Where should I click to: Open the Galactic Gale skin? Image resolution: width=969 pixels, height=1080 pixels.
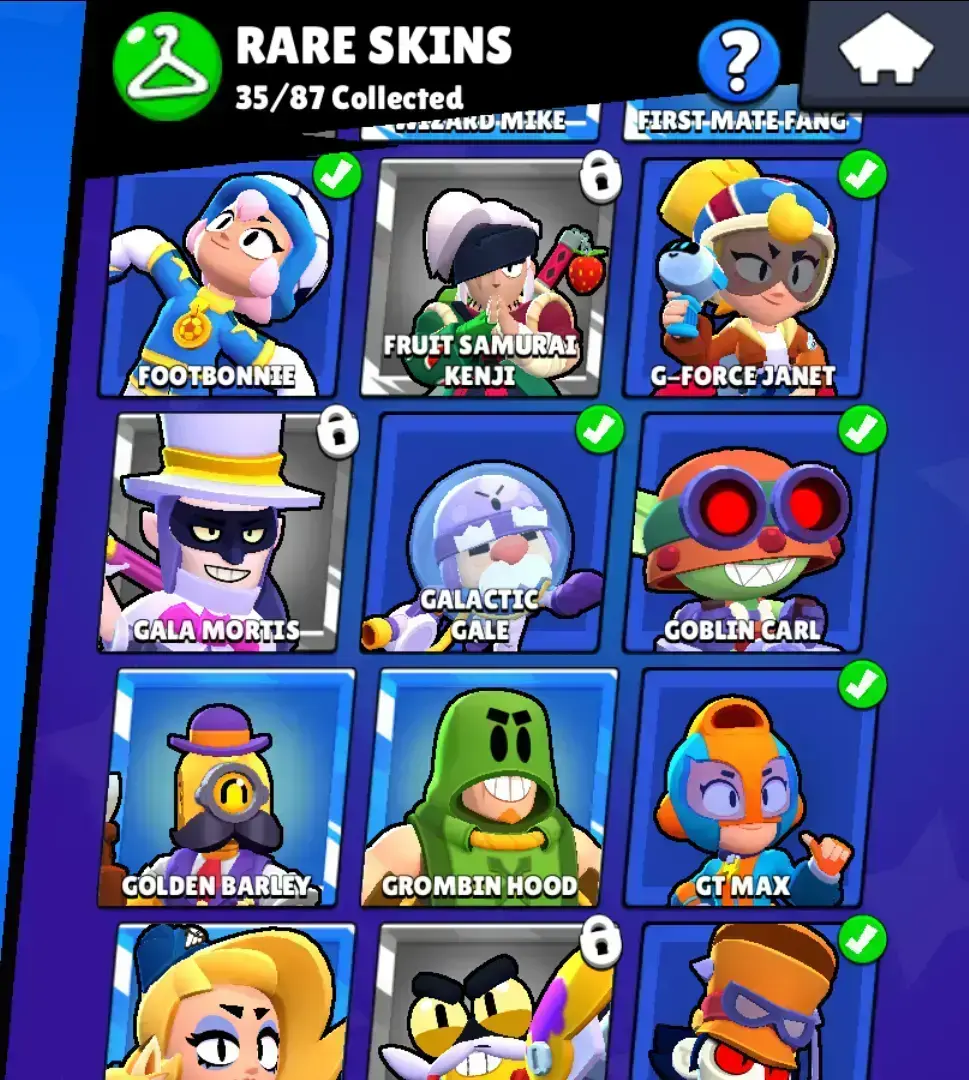(487, 535)
